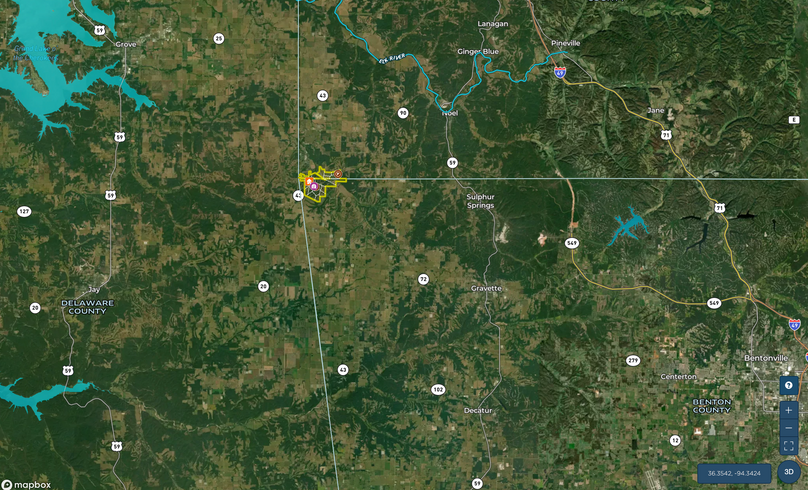Enter fullscreen map view
The height and width of the screenshot is (490, 808).
tap(789, 446)
